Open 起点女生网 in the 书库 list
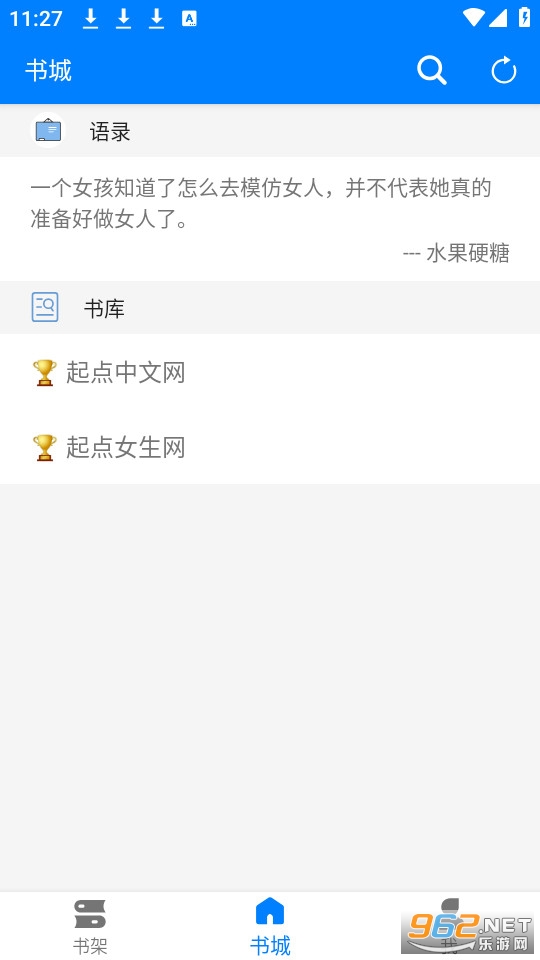The width and height of the screenshot is (540, 960). coord(270,448)
